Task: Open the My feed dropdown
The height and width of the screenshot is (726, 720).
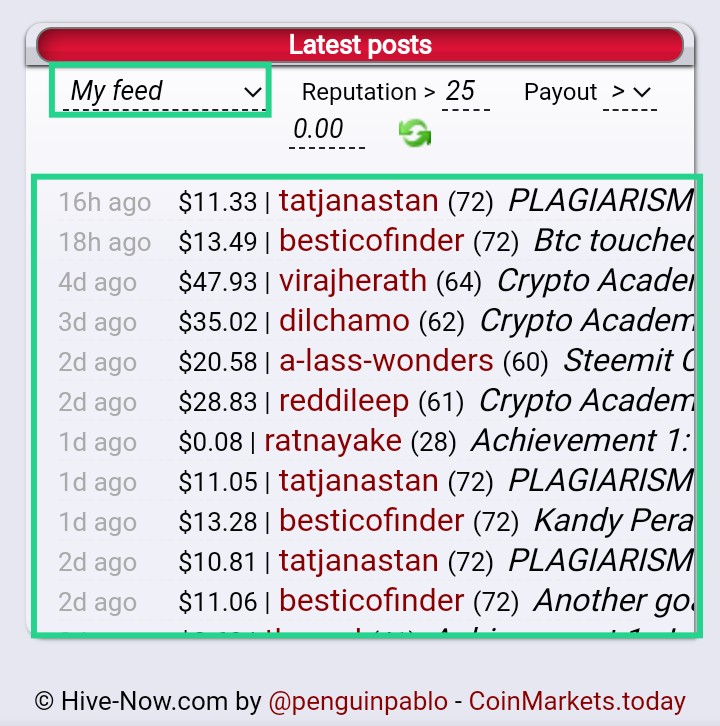Action: (164, 92)
